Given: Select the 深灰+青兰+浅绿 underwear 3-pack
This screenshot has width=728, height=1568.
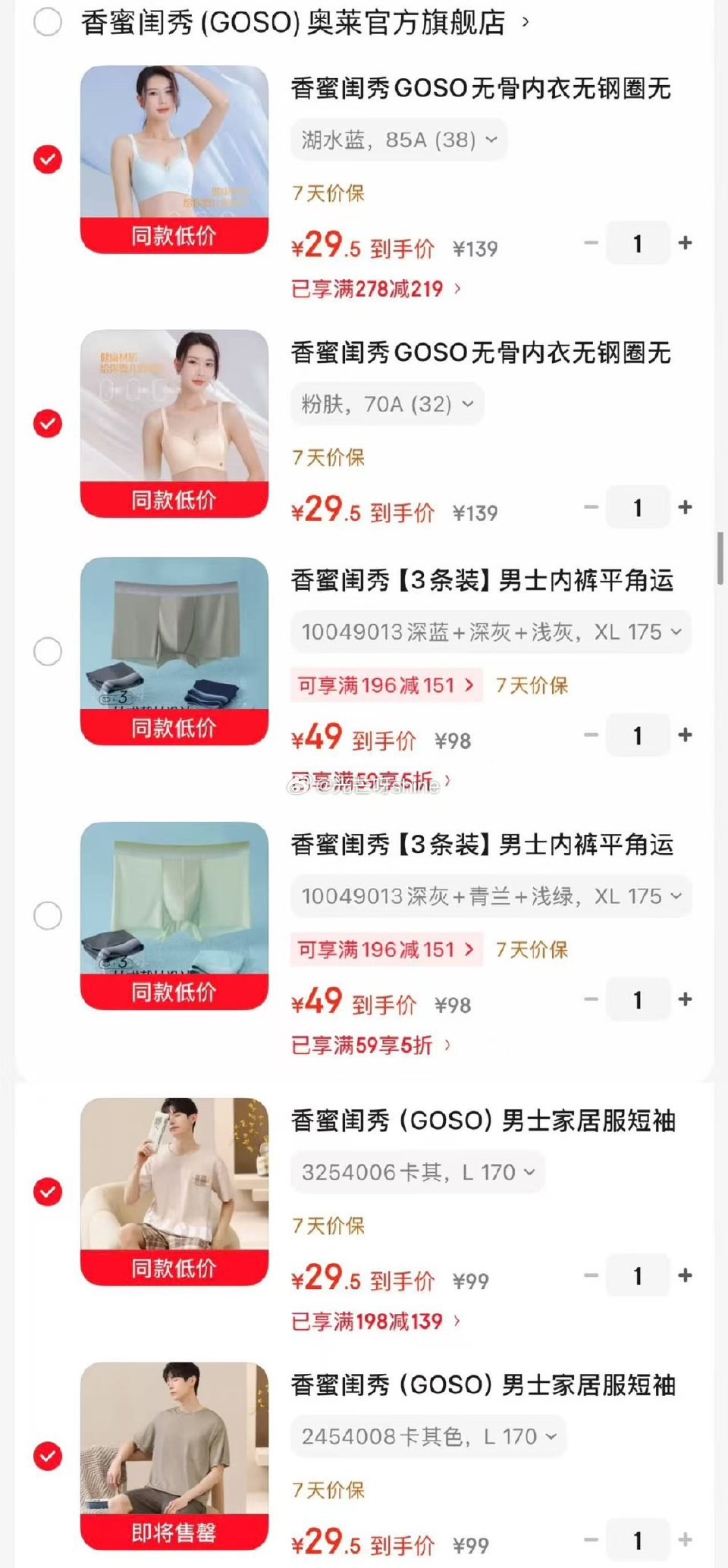Looking at the screenshot, I should click(47, 915).
